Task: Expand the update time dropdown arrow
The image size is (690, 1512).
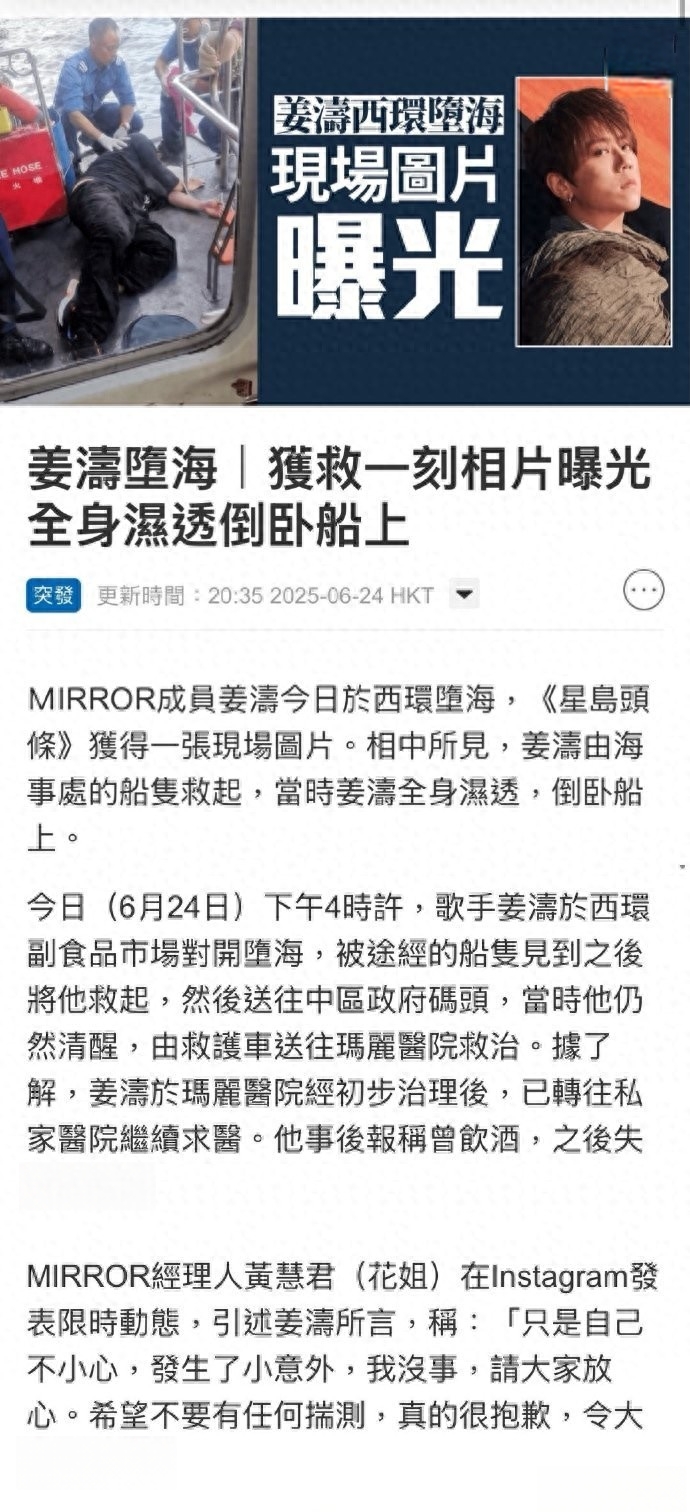Action: [x=463, y=596]
